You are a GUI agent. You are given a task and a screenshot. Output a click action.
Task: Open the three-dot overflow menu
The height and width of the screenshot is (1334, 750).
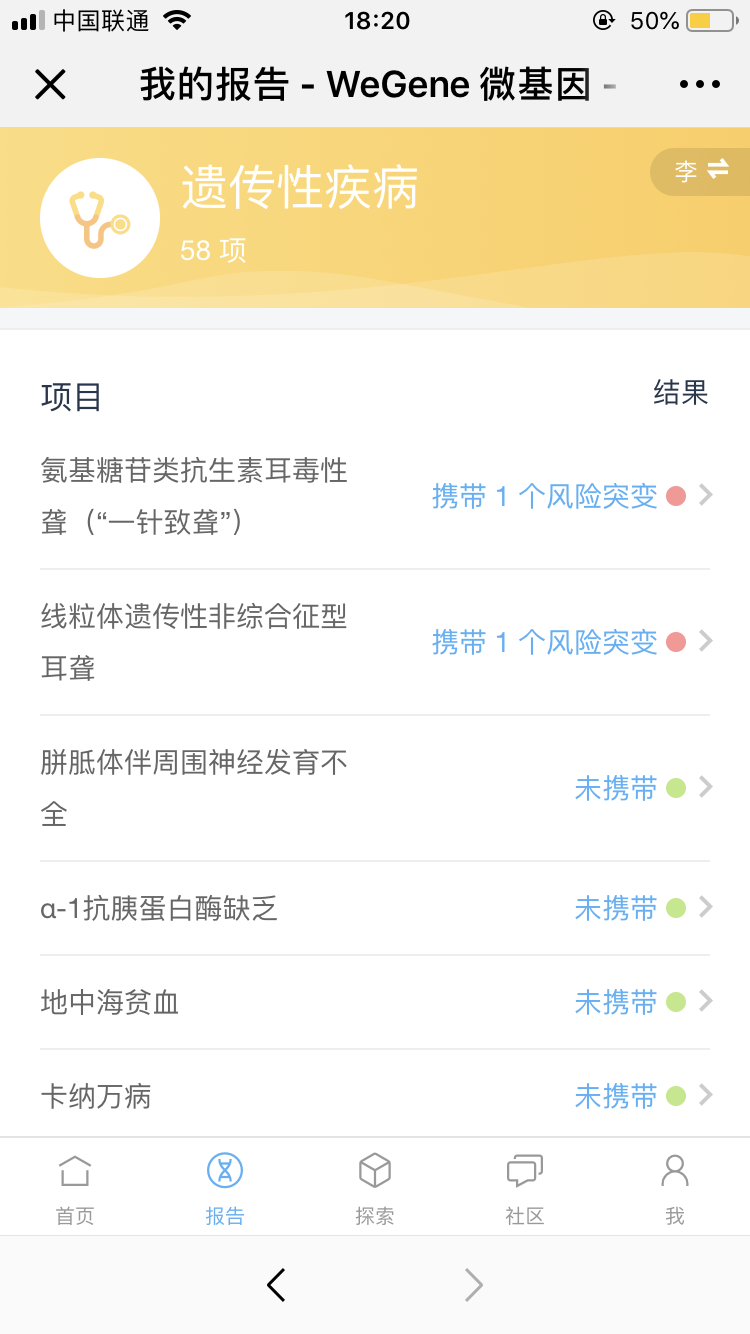pos(699,85)
